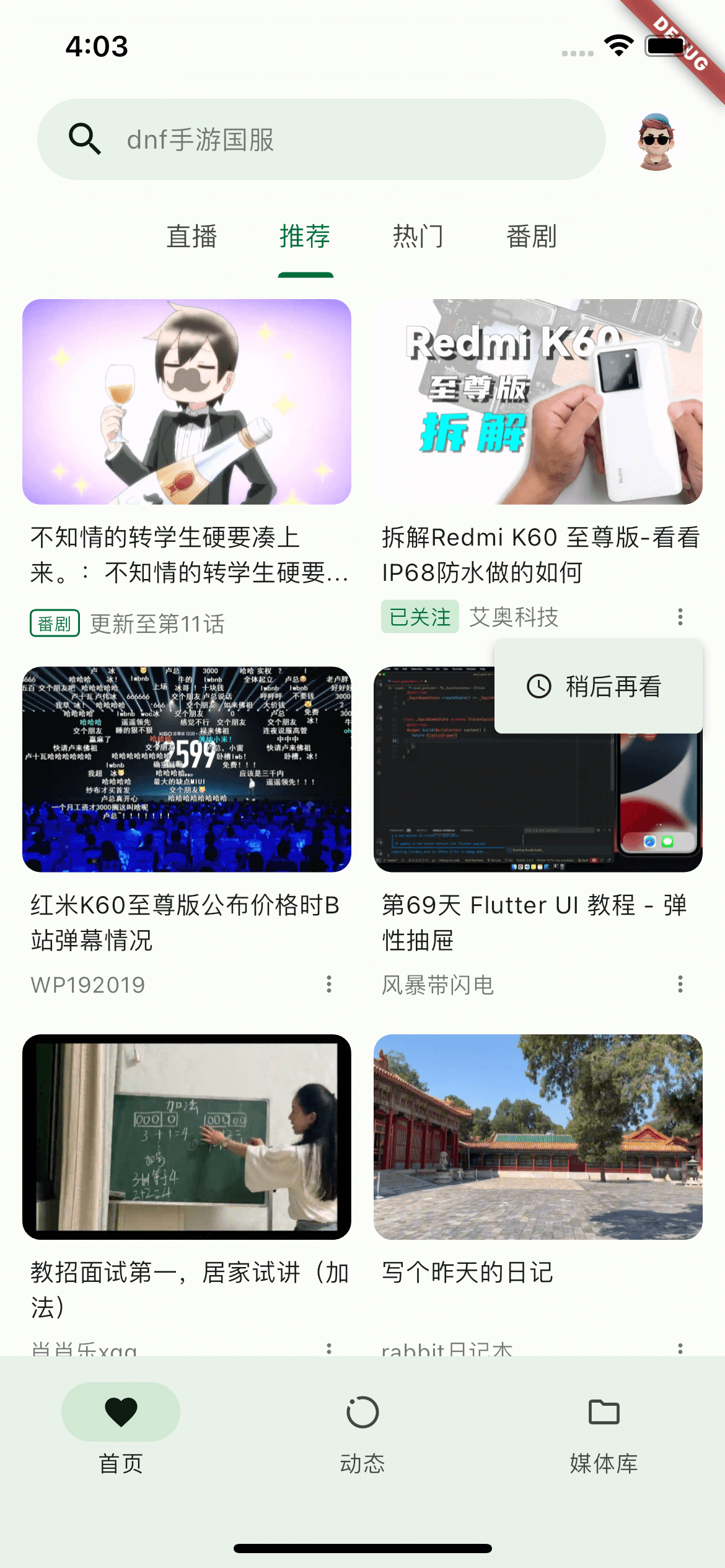Open more options for WP192019's video
The image size is (725, 1568).
click(329, 984)
